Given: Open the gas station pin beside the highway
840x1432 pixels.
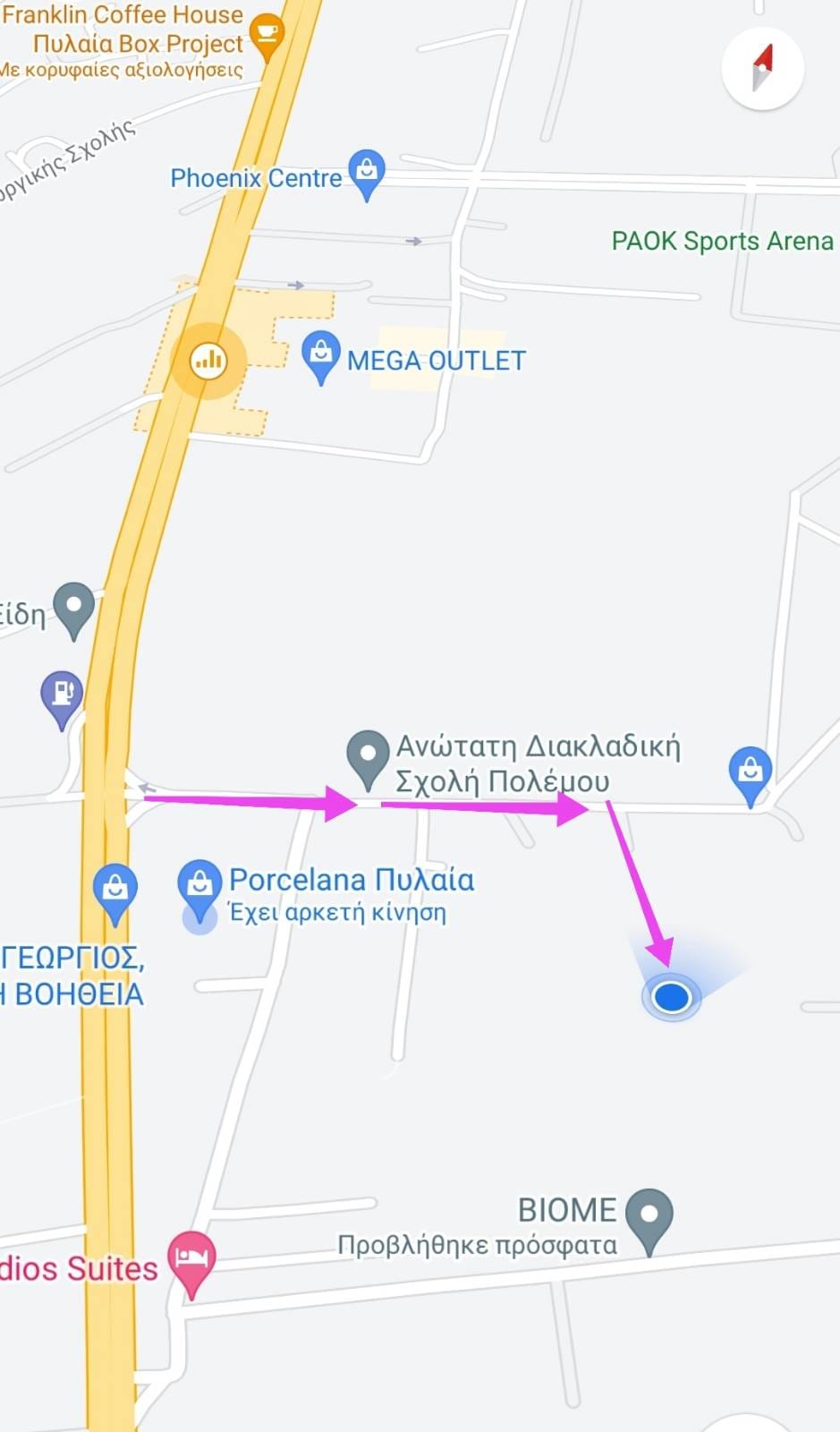Looking at the screenshot, I should pos(62,695).
